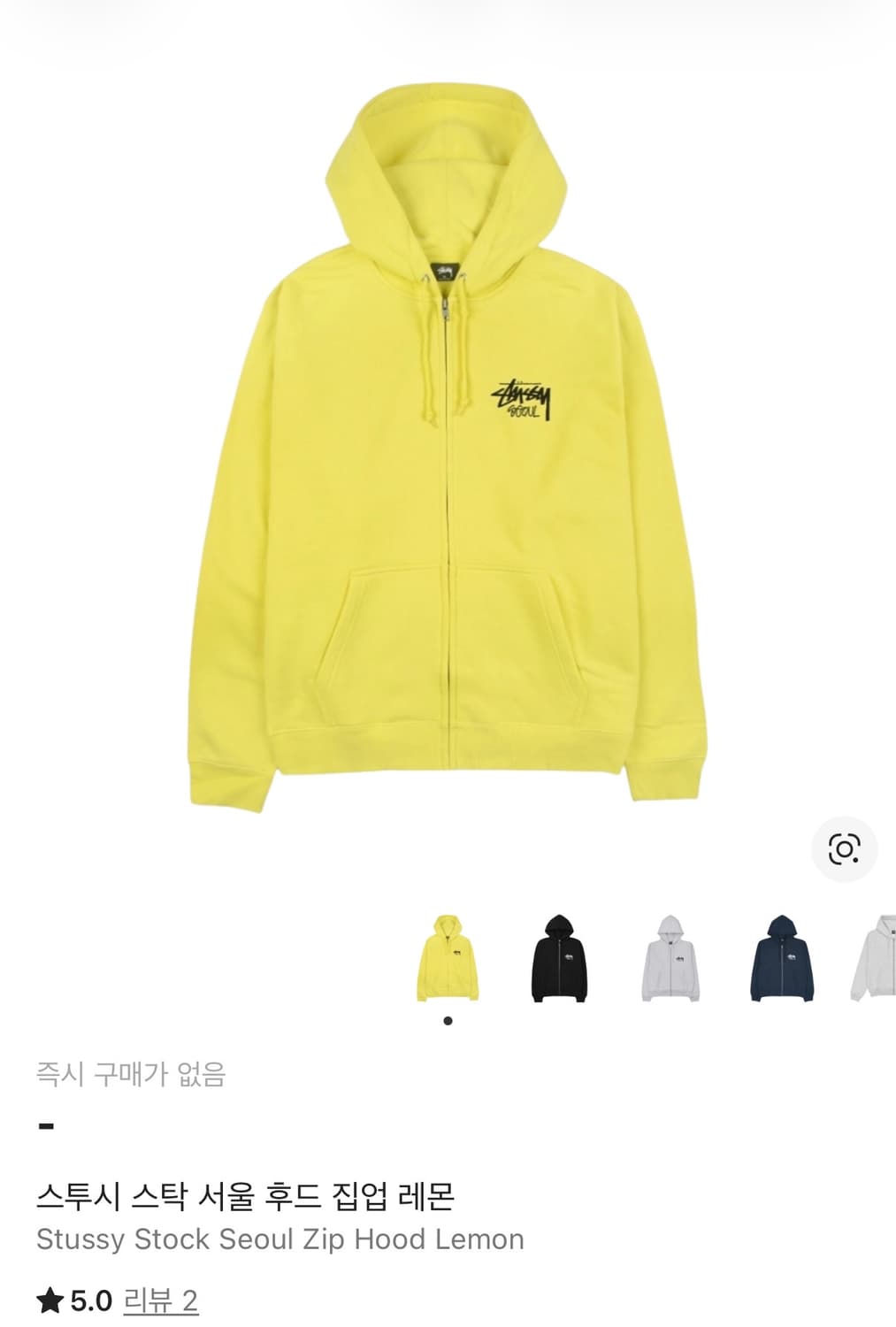Tap the image carousel page indicator dot
Image resolution: width=896 pixels, height=1327 pixels.
[449, 1019]
